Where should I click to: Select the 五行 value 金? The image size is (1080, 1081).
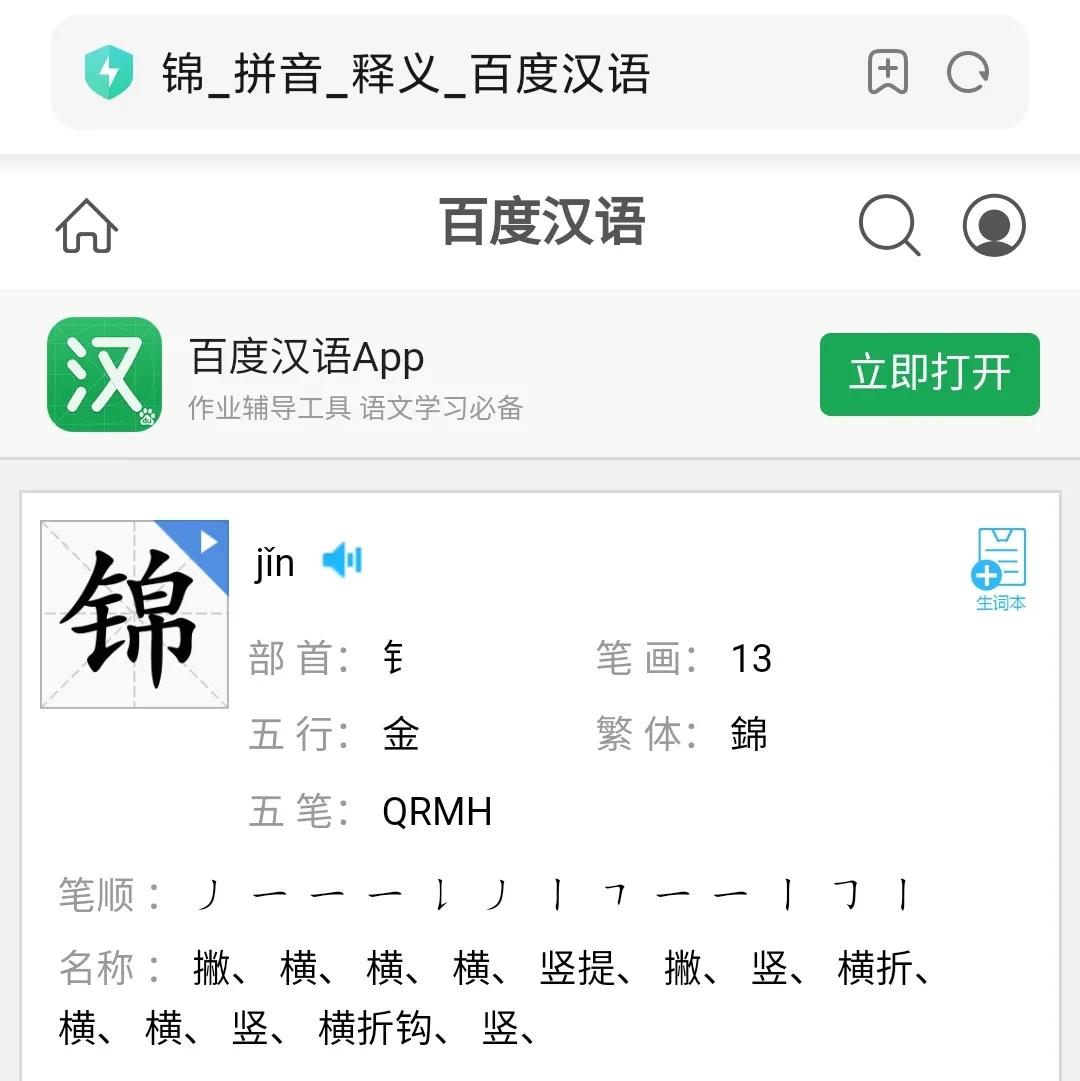tap(402, 734)
